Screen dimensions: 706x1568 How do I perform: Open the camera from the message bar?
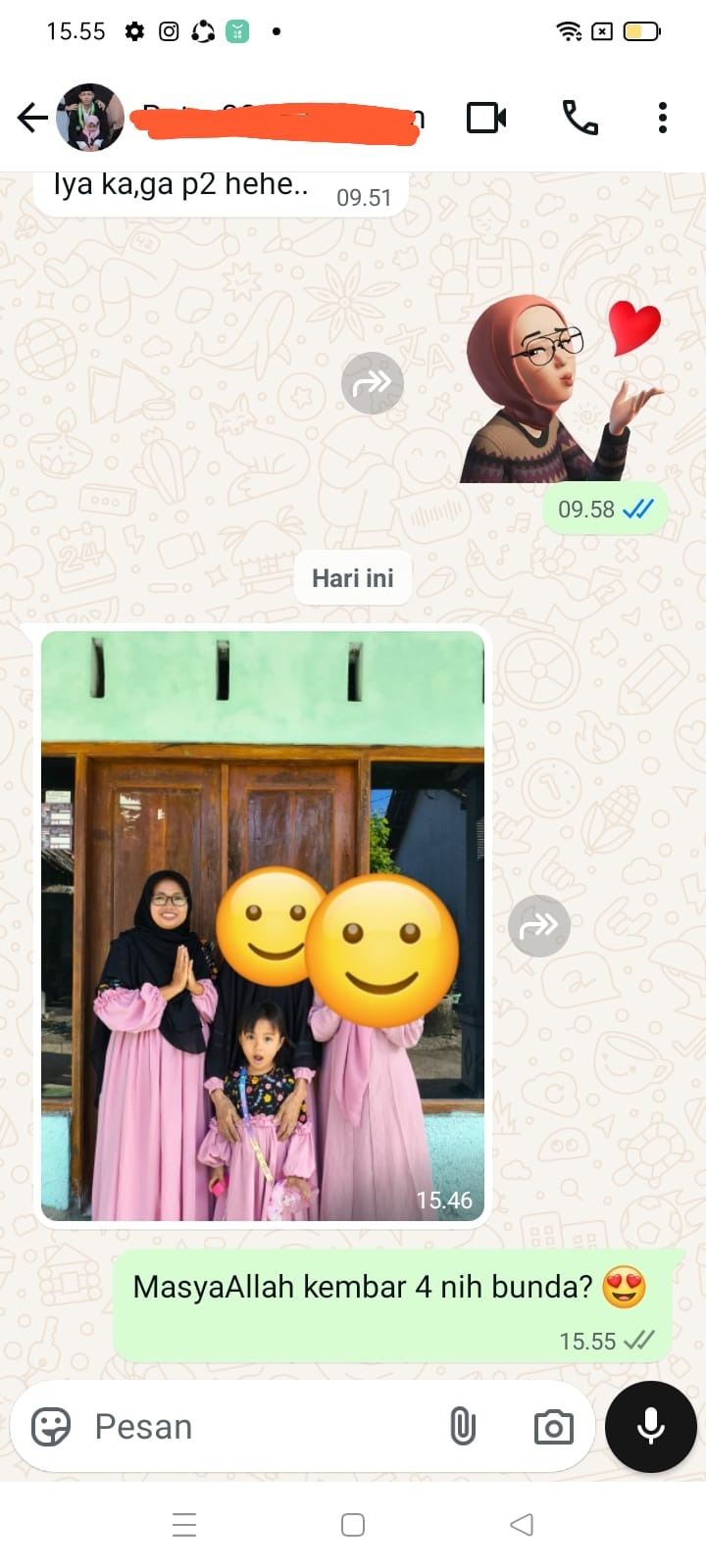click(553, 1427)
